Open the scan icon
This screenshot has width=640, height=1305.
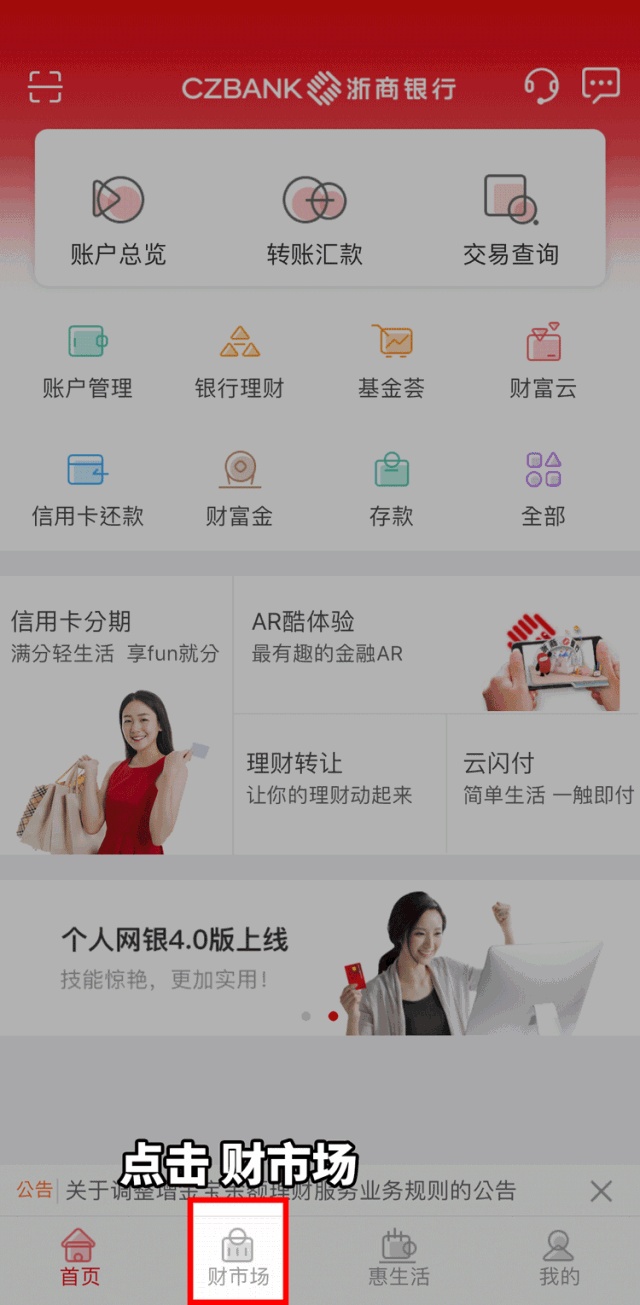pos(45,87)
